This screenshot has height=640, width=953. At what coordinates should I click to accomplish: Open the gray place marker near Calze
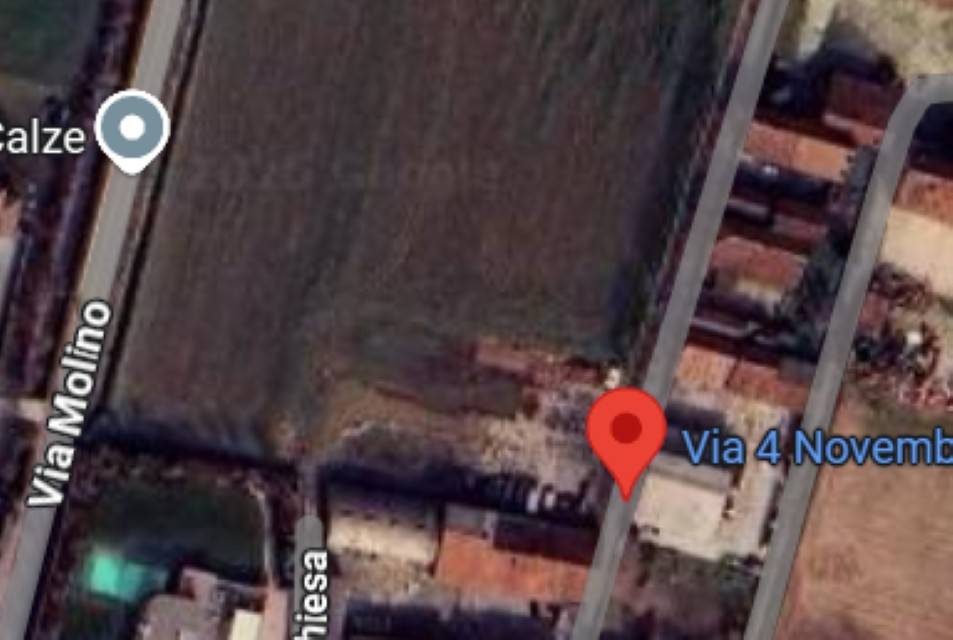tap(132, 129)
